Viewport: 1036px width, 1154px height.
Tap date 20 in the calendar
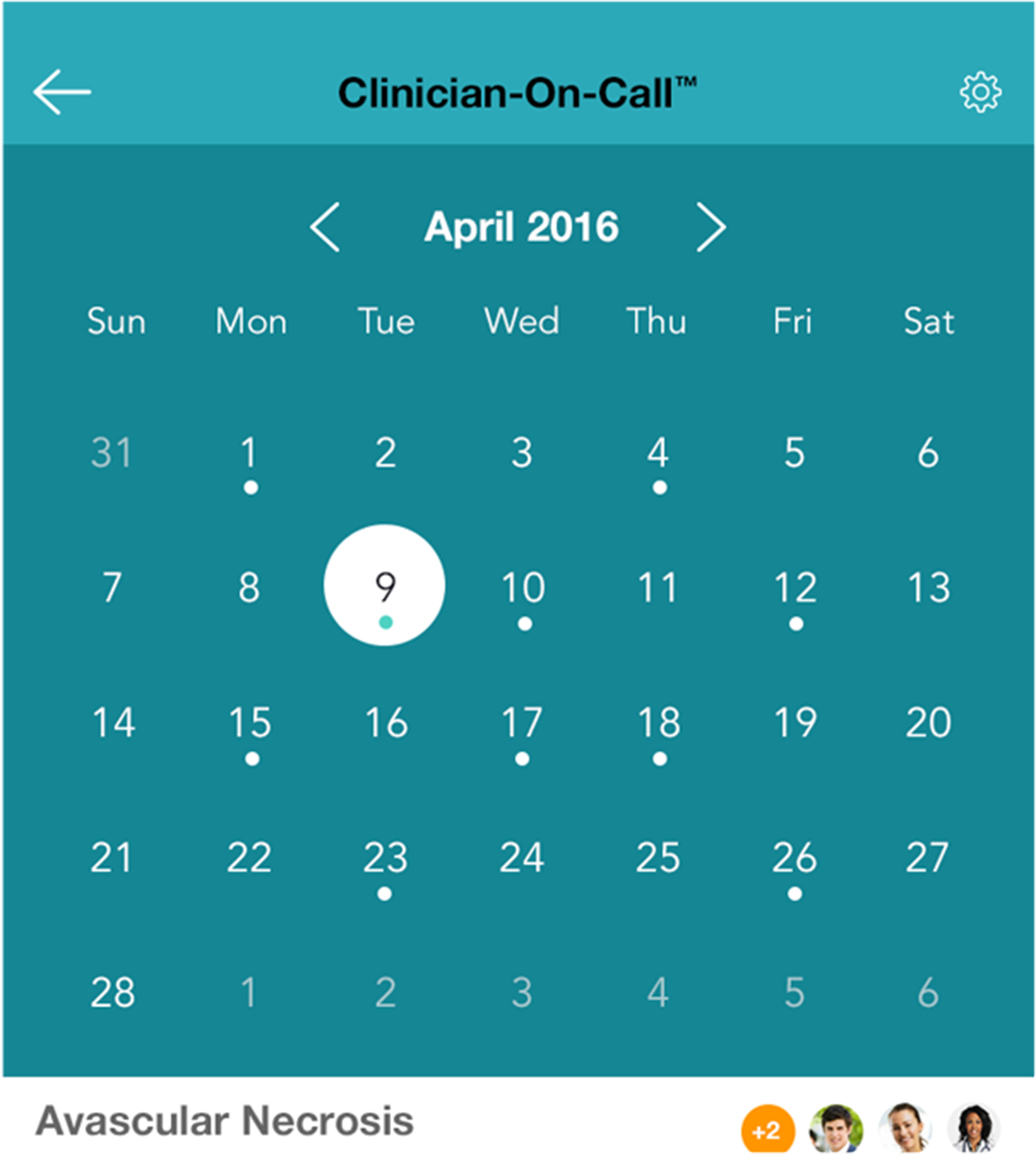click(x=929, y=723)
